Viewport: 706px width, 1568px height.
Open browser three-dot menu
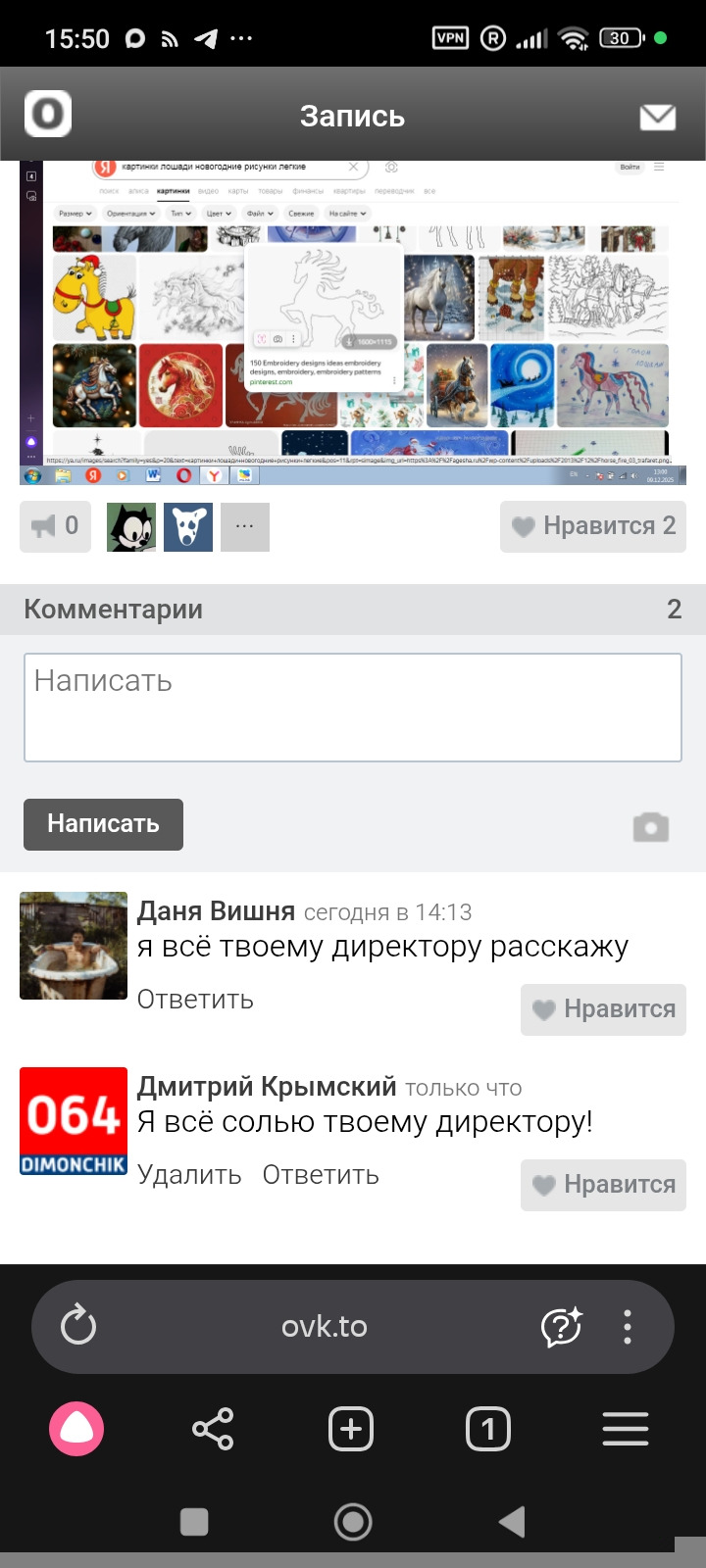point(628,1327)
